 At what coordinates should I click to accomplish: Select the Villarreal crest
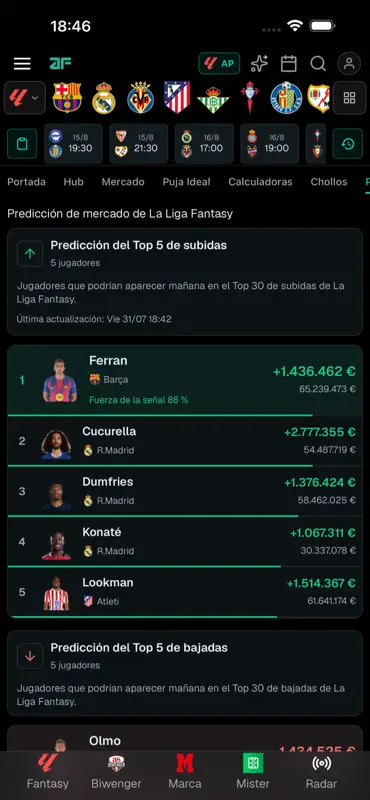click(140, 97)
